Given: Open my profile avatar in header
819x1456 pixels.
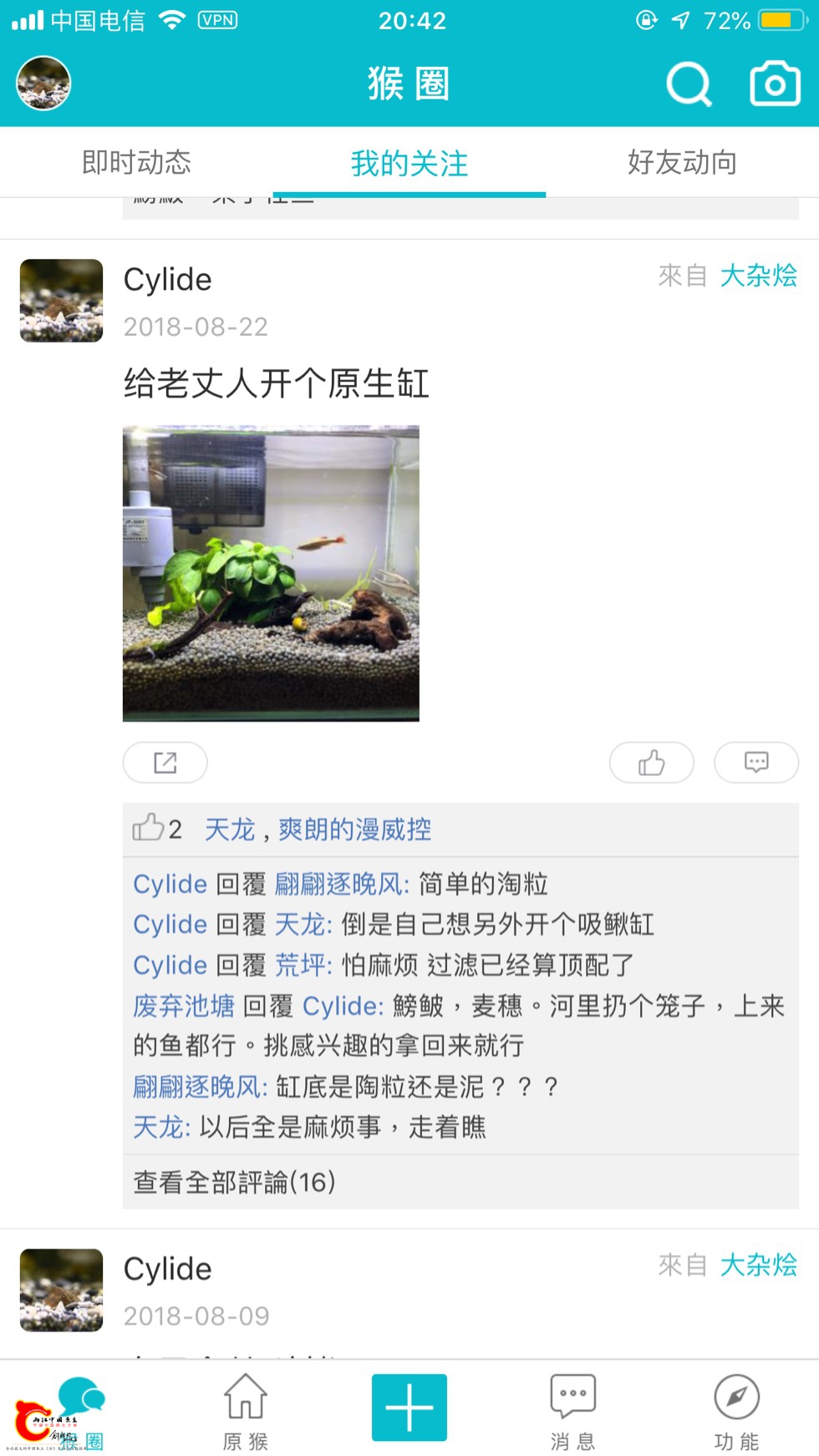Looking at the screenshot, I should click(x=43, y=84).
